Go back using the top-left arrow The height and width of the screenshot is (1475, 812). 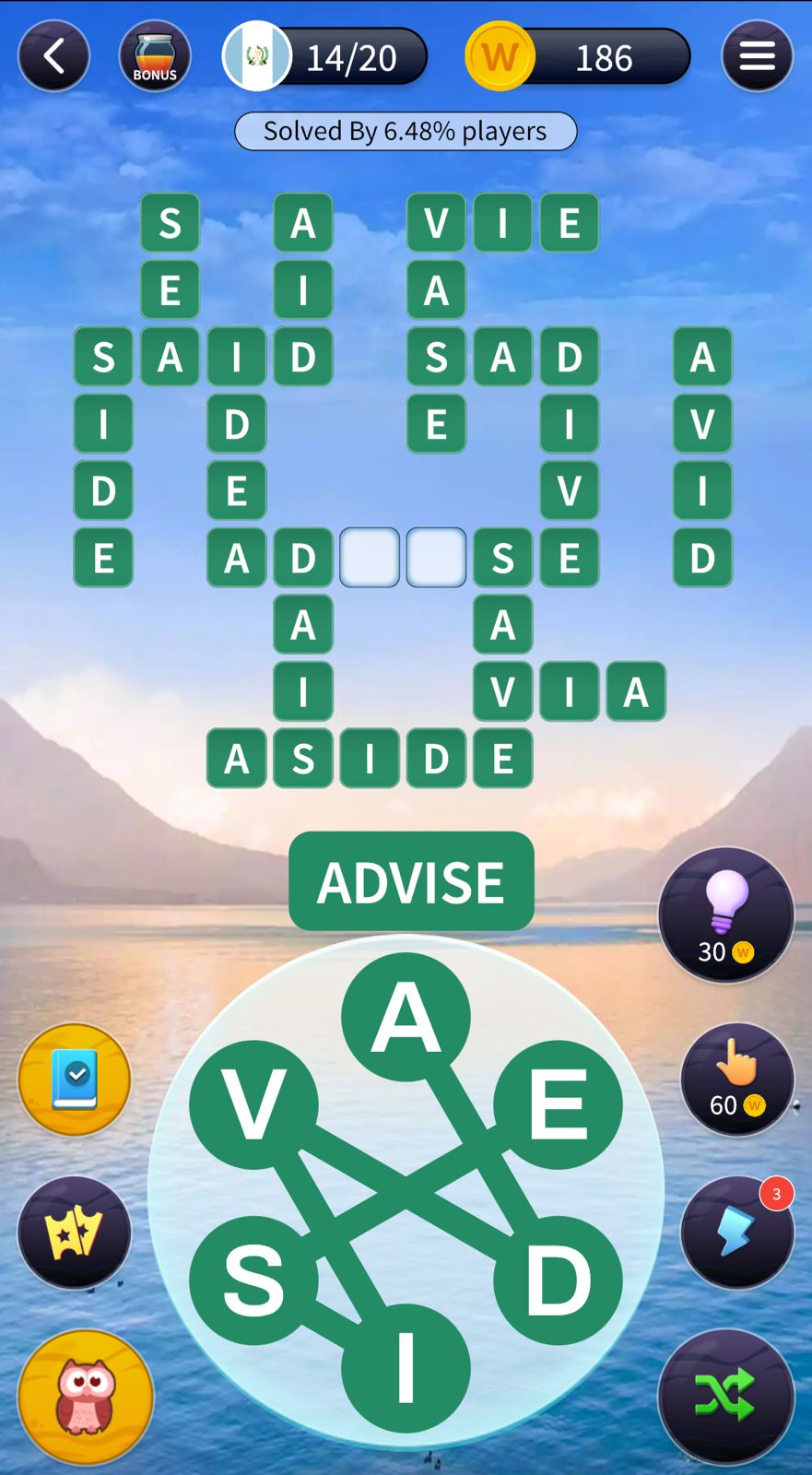point(53,57)
